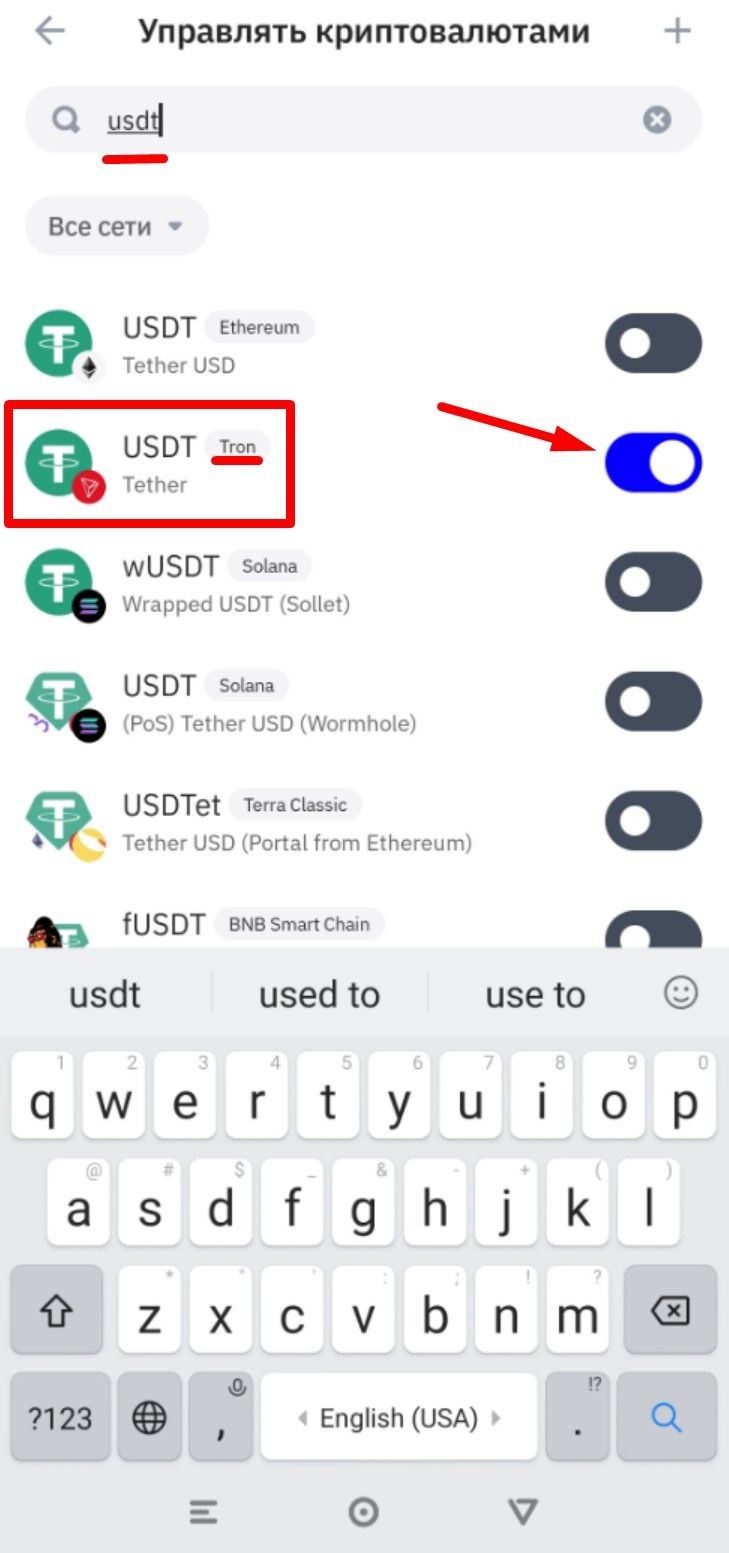Turn on fUSDT BNB Smart Chain
The image size is (729, 1553).
click(653, 931)
